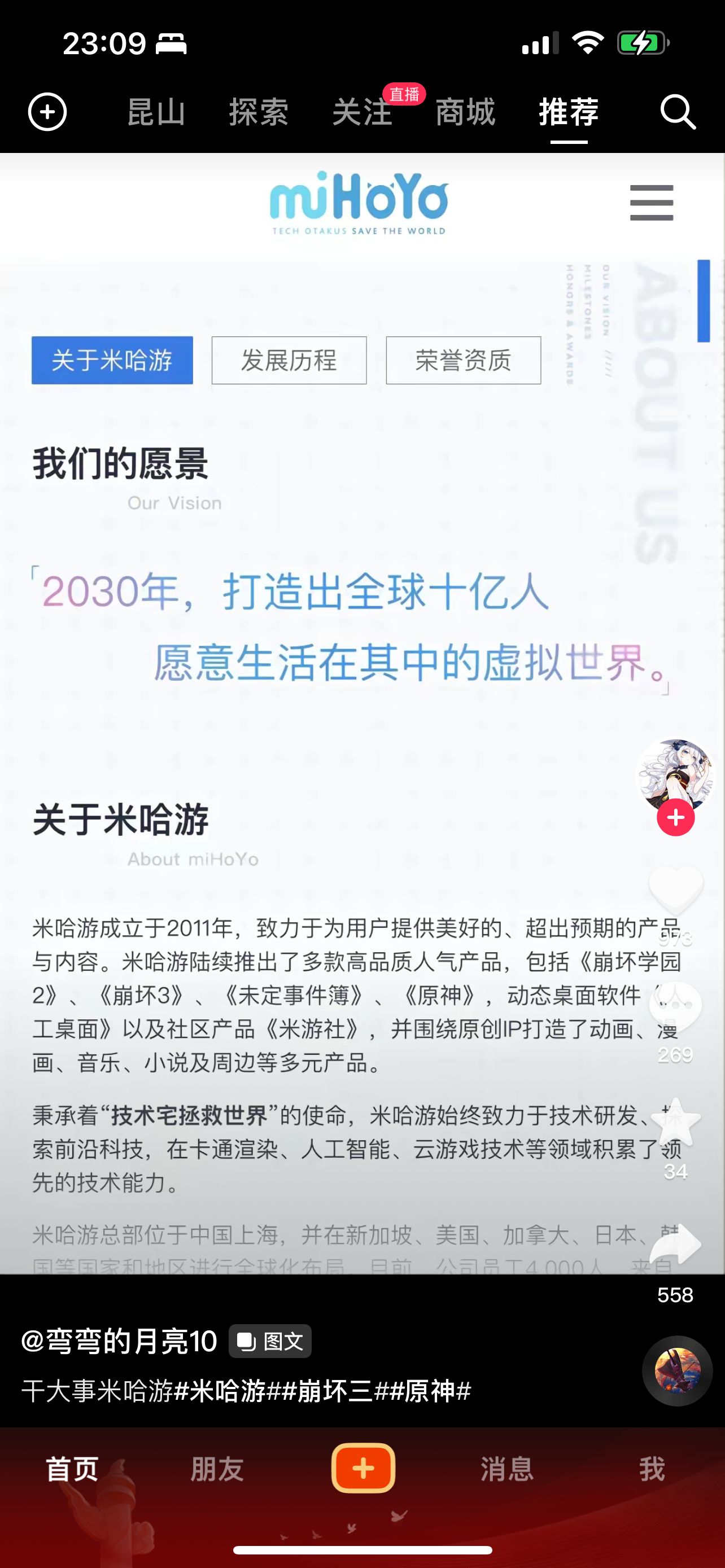This screenshot has height=1568, width=725.
Task: Switch to the 商城 tab
Action: 466,113
